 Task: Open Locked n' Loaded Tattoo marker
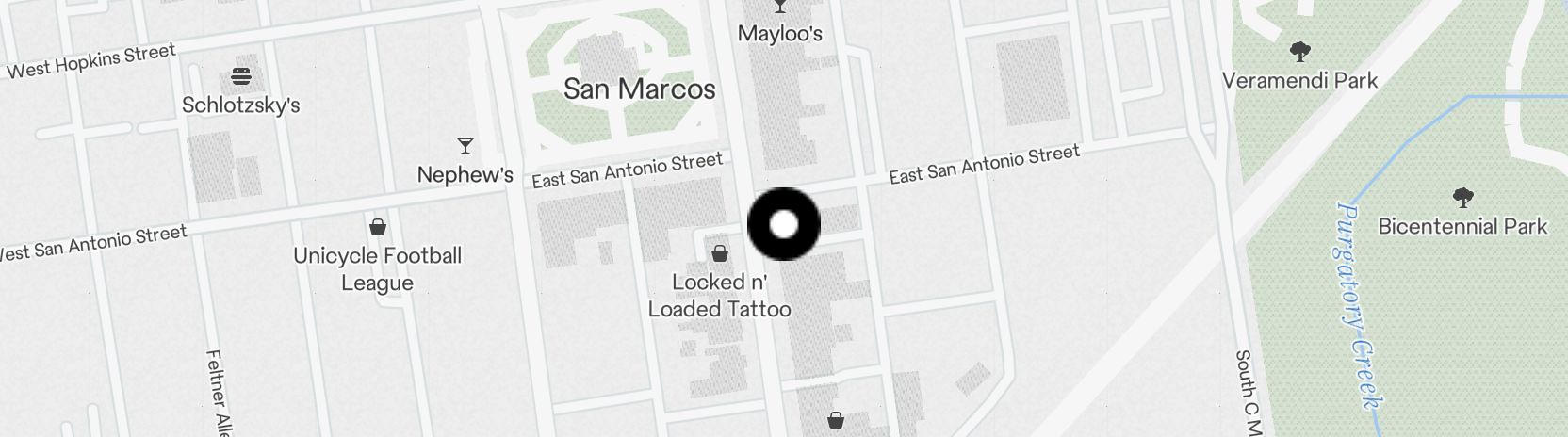pos(720,253)
